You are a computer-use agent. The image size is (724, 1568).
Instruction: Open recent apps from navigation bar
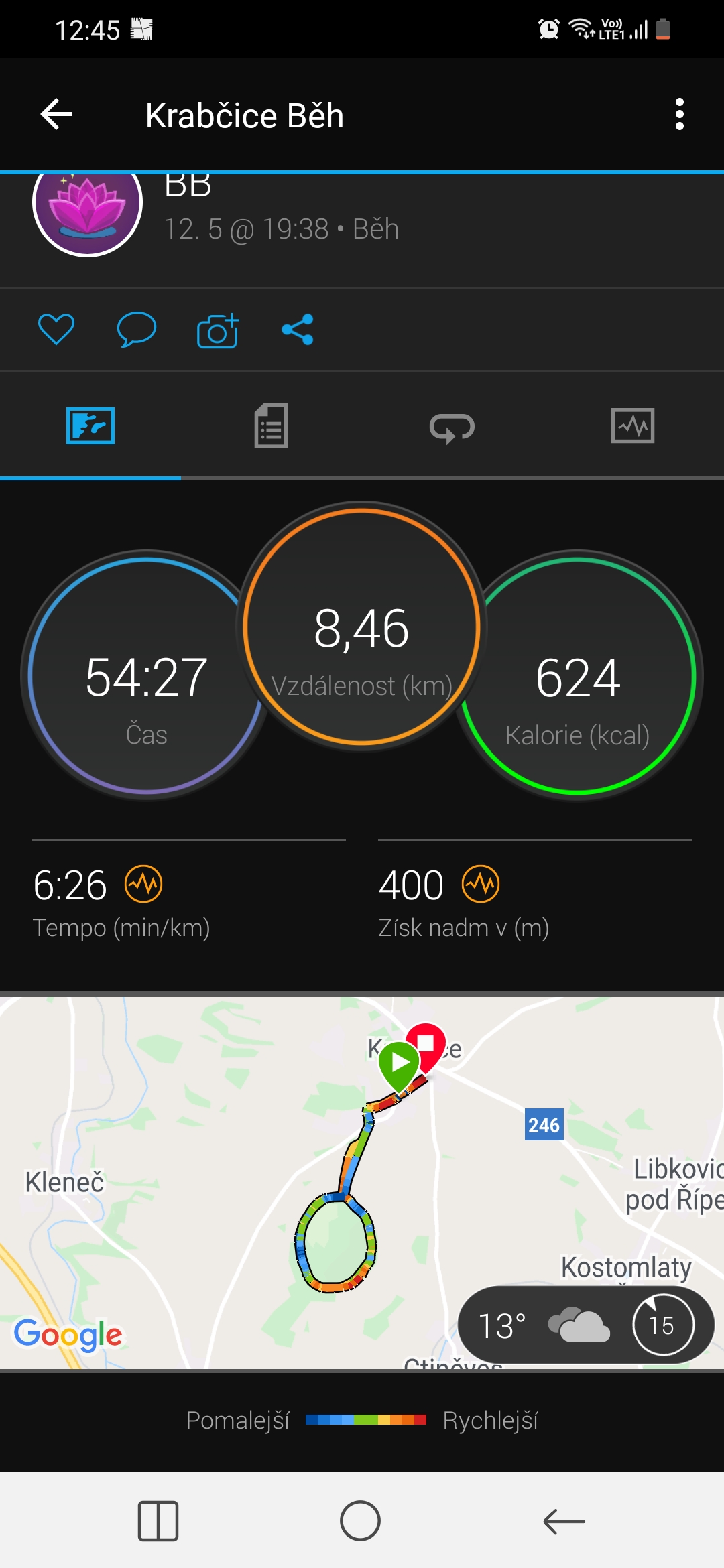coord(158,1520)
